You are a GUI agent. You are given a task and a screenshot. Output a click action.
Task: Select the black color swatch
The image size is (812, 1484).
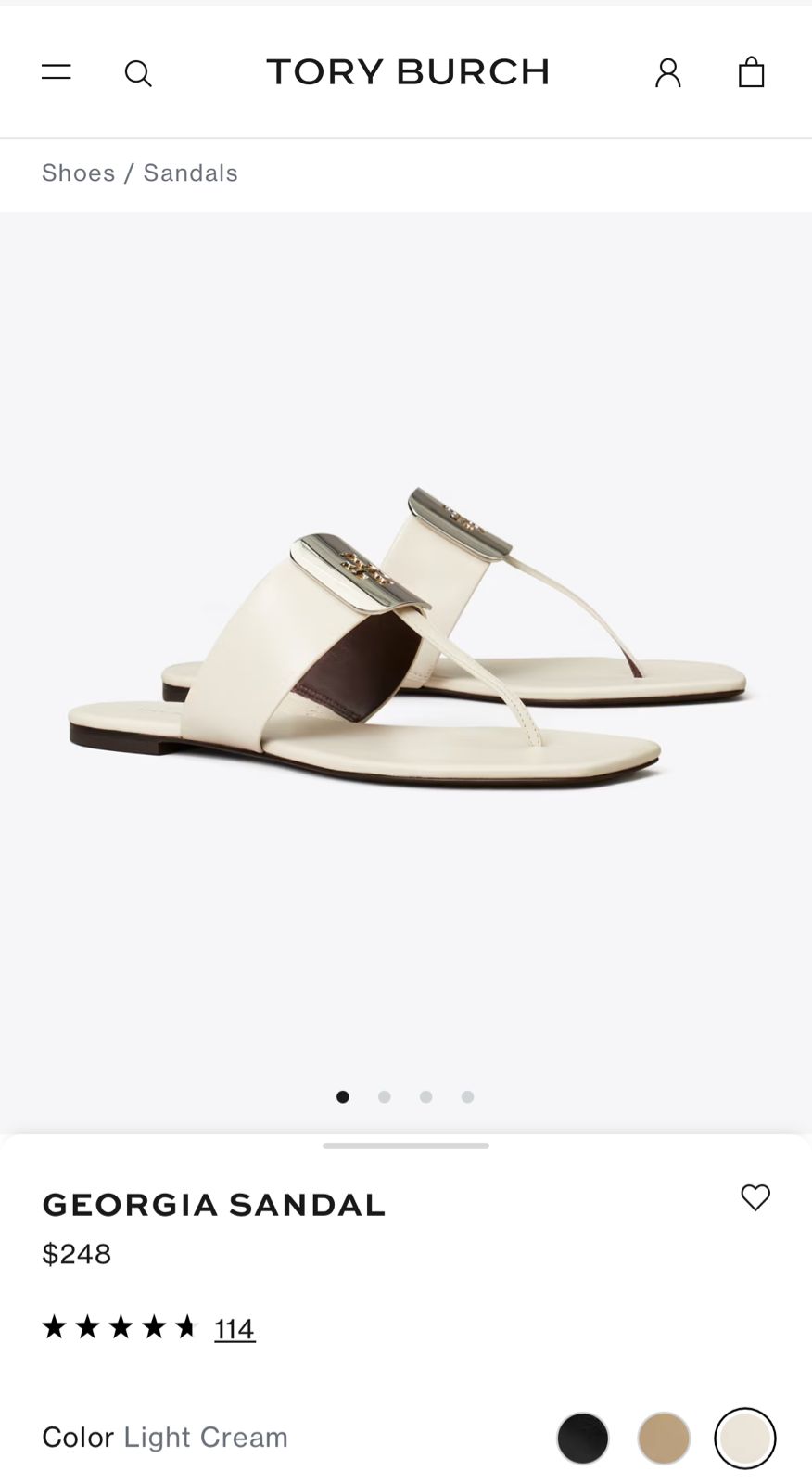coord(583,1439)
